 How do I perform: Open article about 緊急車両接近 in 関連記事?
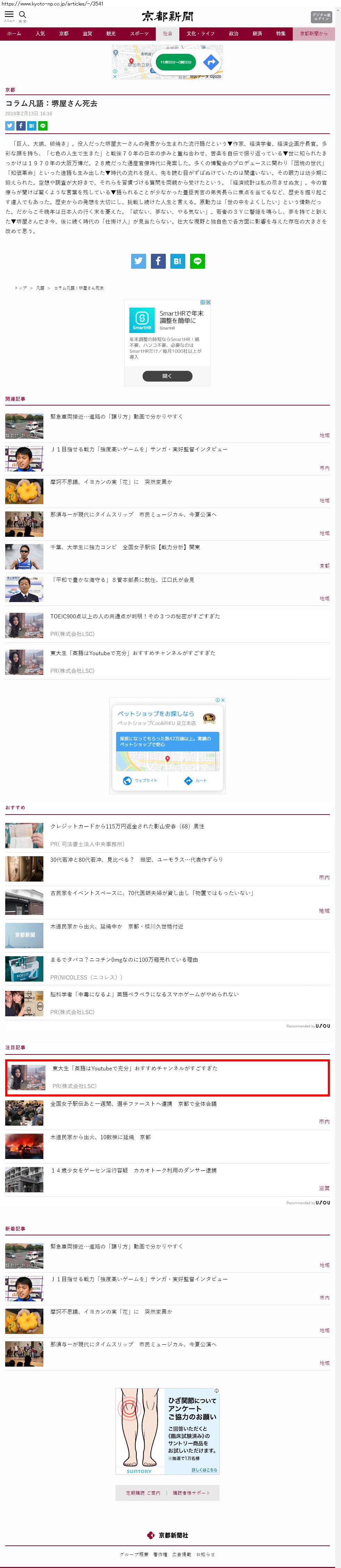(116, 417)
